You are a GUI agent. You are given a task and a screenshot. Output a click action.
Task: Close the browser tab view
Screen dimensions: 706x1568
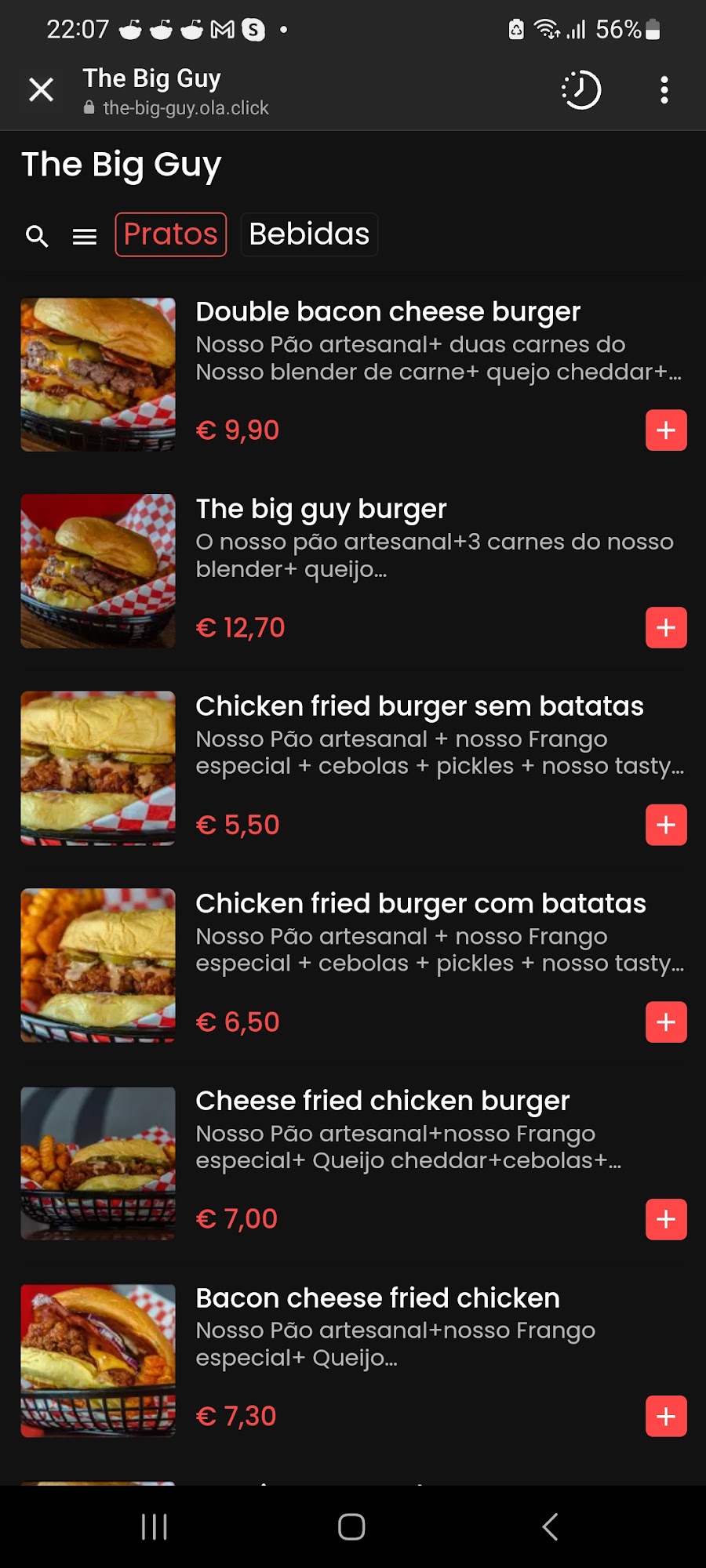[41, 90]
